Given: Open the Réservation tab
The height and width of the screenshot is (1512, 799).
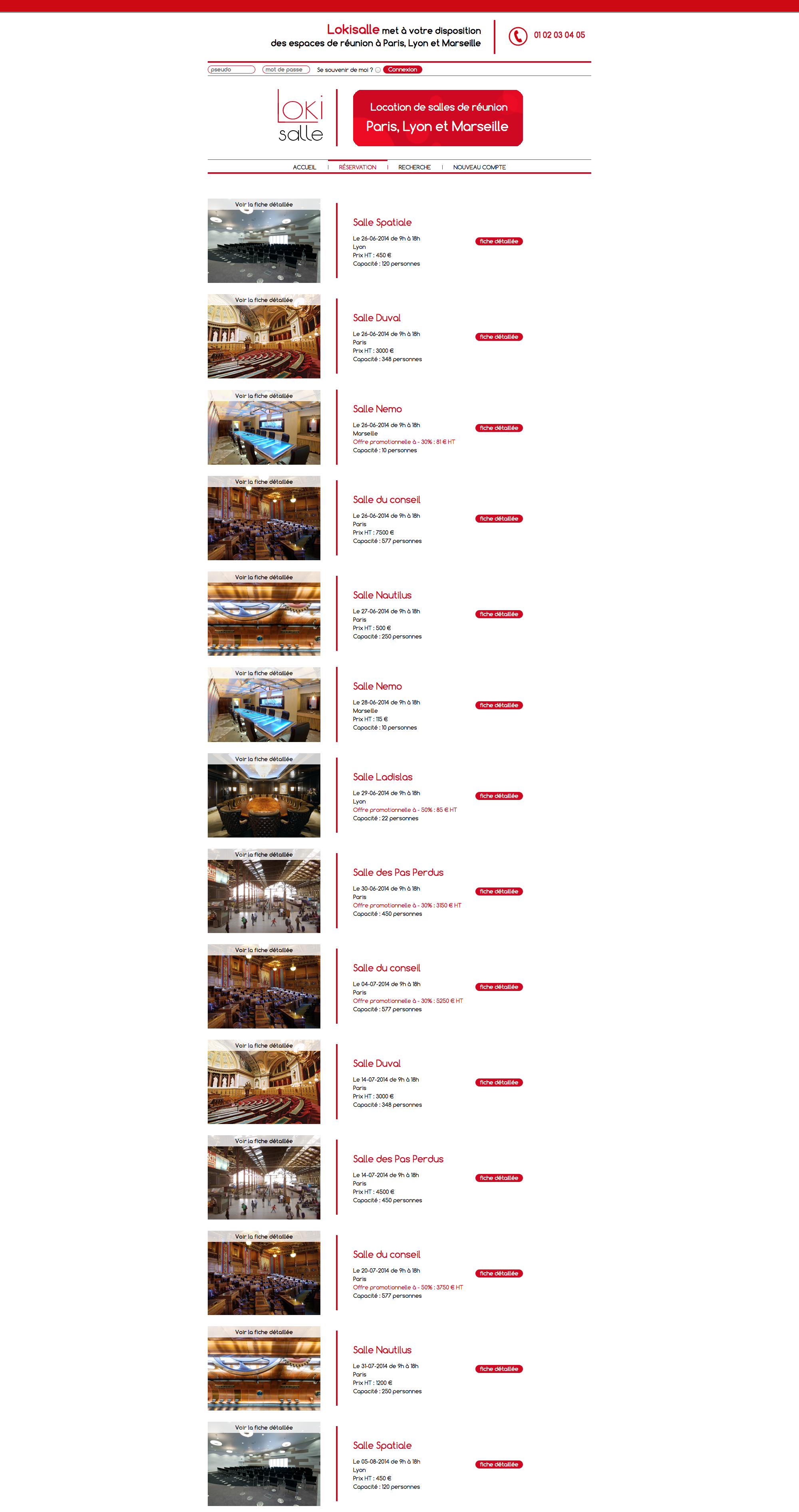Looking at the screenshot, I should click(357, 167).
